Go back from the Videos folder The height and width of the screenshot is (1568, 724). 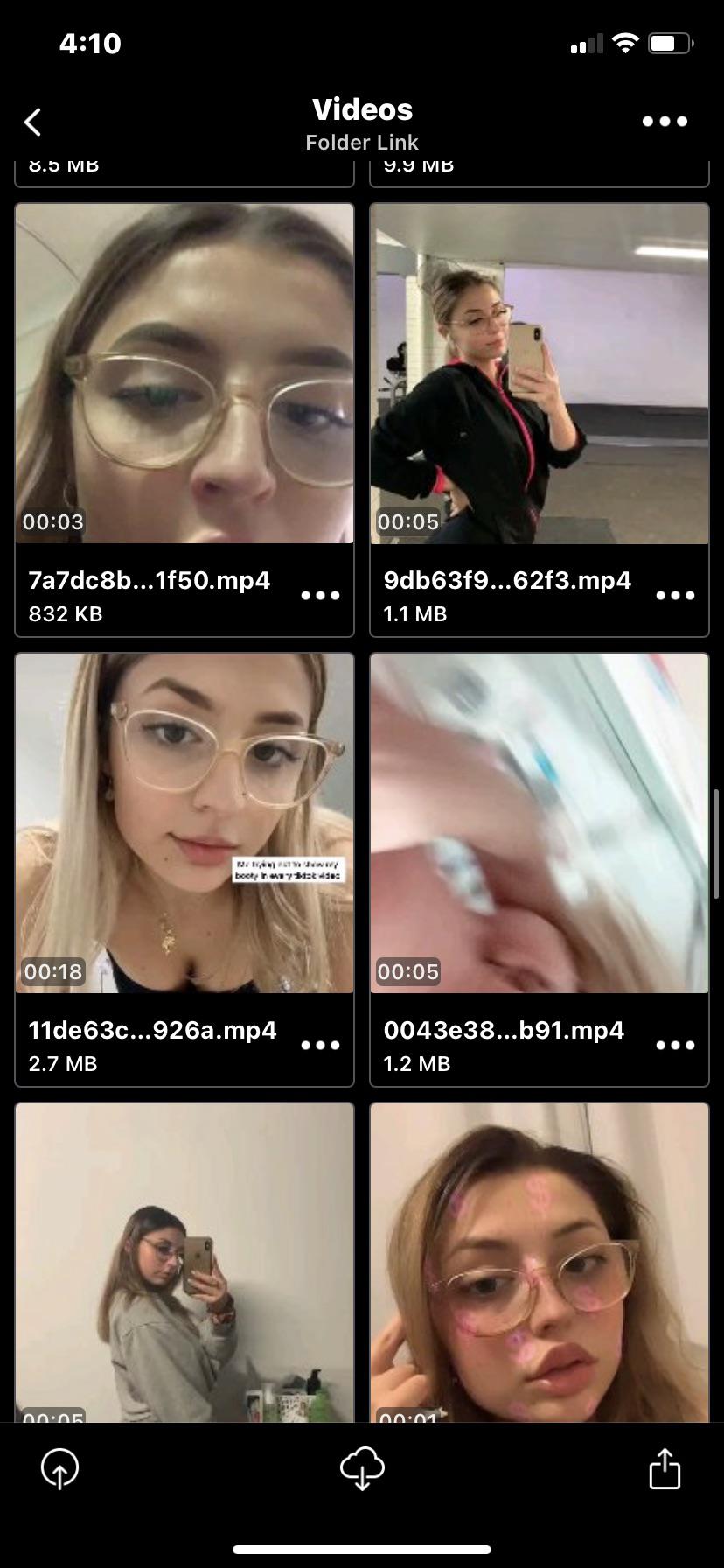click(33, 122)
